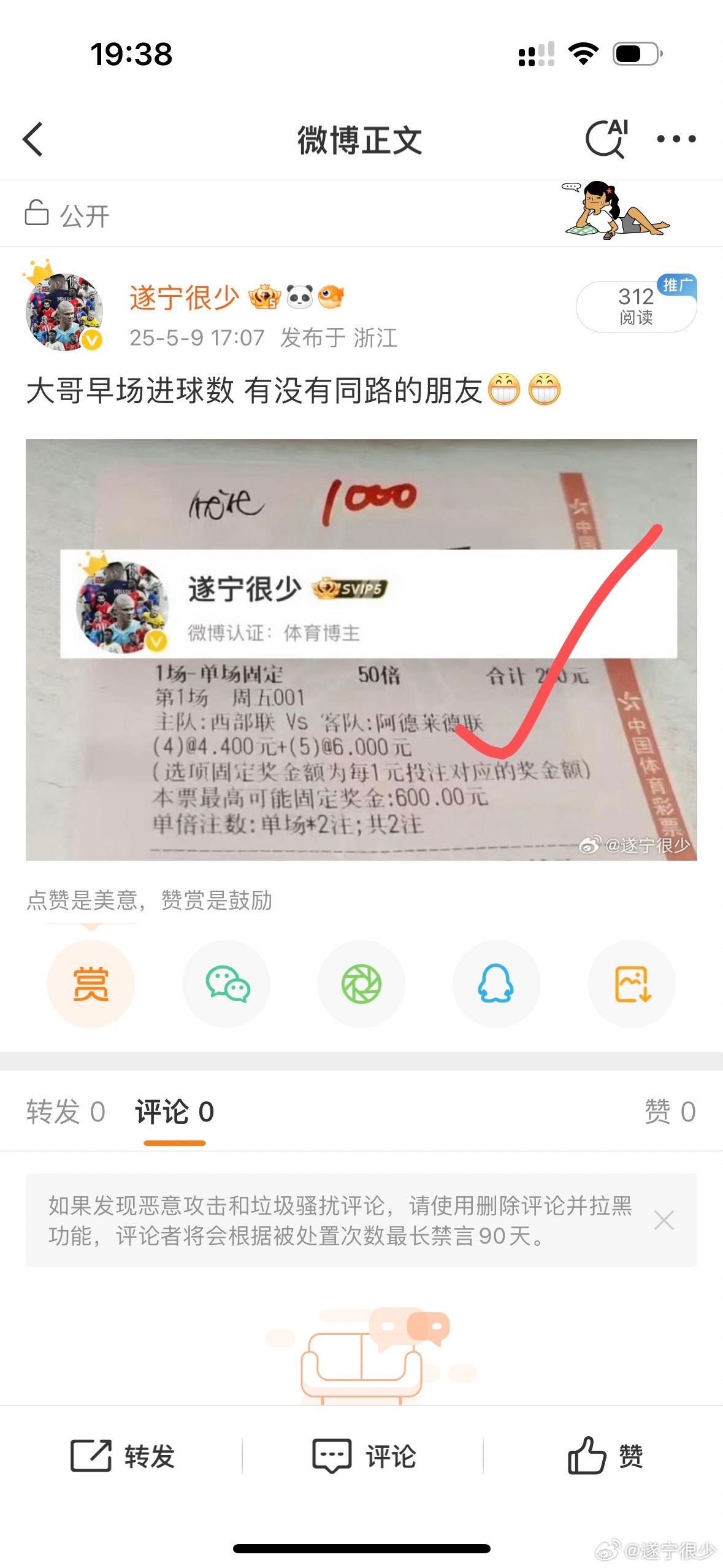Repost with the bottom 转发 button
Viewport: 723px width, 1568px height.
tap(123, 1456)
